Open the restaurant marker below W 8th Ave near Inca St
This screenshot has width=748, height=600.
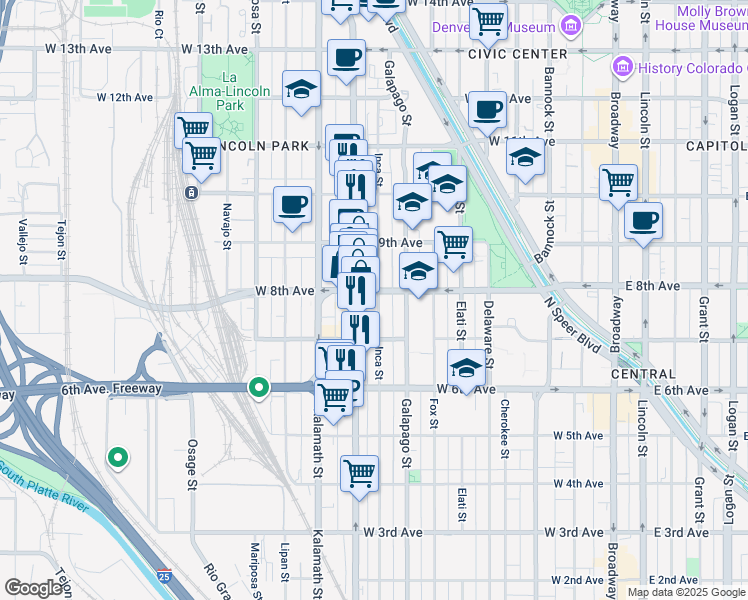point(360,329)
